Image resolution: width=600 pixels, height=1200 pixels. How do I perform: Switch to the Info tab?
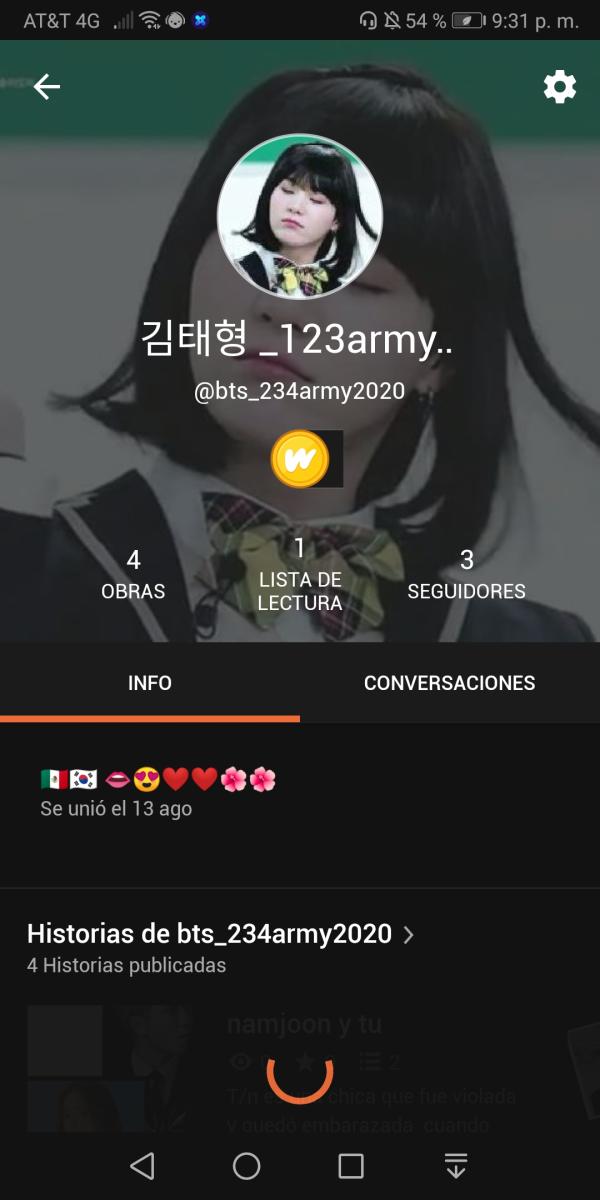click(x=150, y=683)
